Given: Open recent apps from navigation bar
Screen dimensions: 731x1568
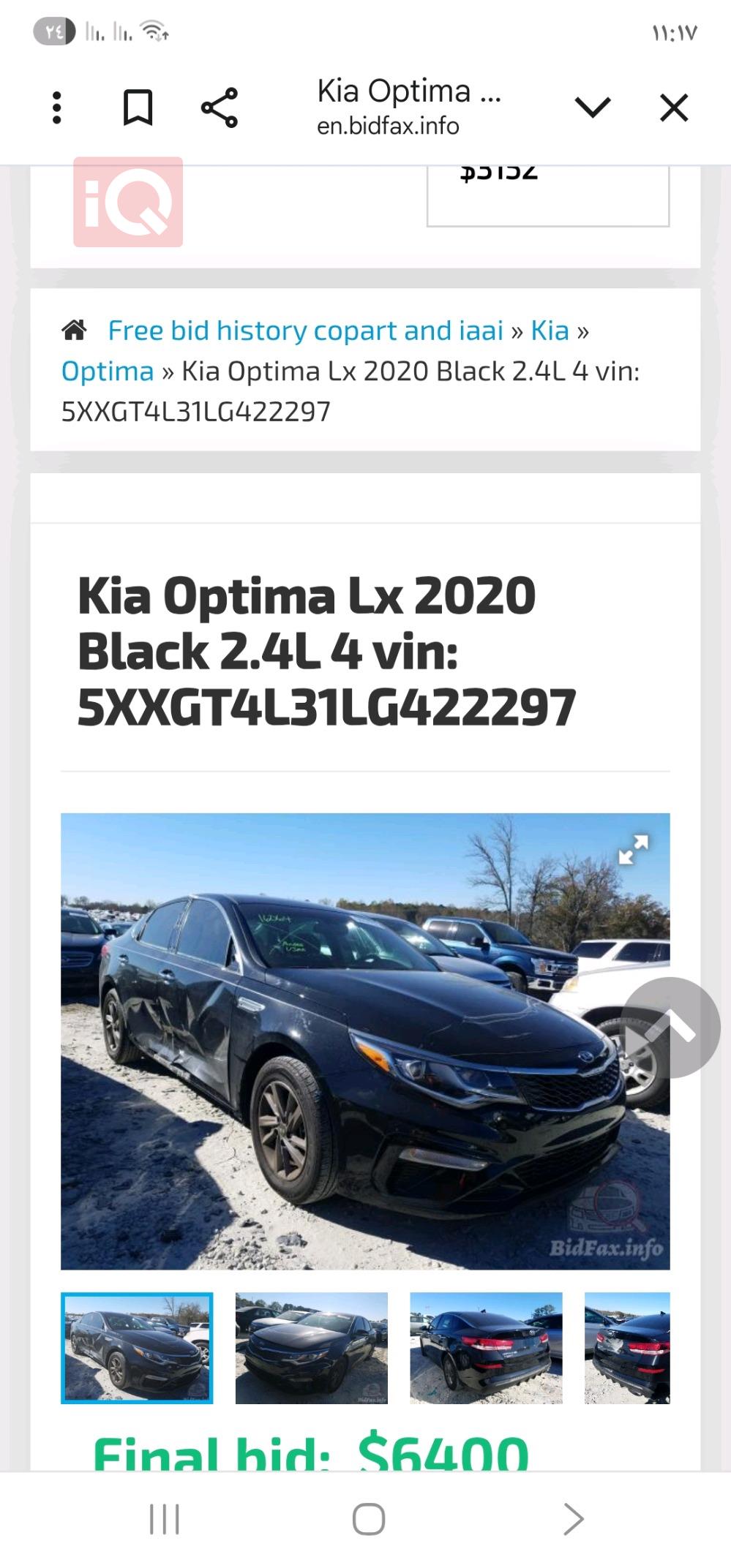Looking at the screenshot, I should 164,1519.
